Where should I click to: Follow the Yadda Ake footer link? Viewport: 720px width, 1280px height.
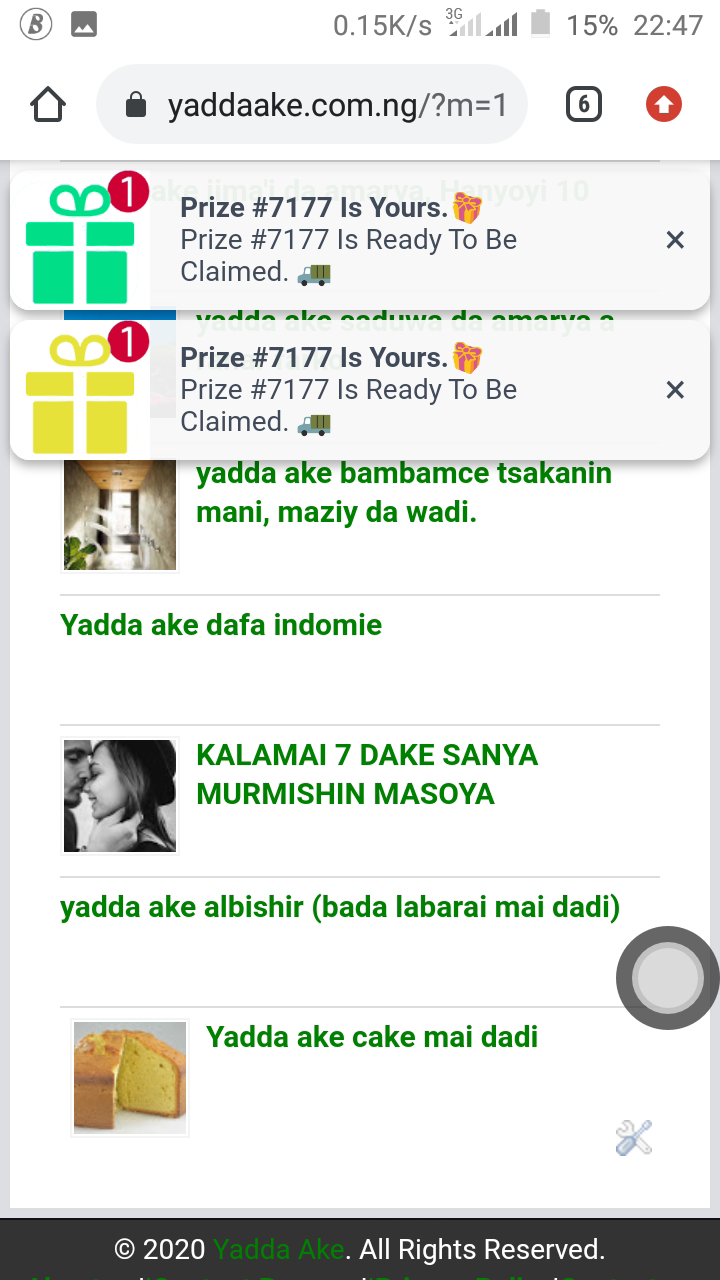click(279, 1250)
